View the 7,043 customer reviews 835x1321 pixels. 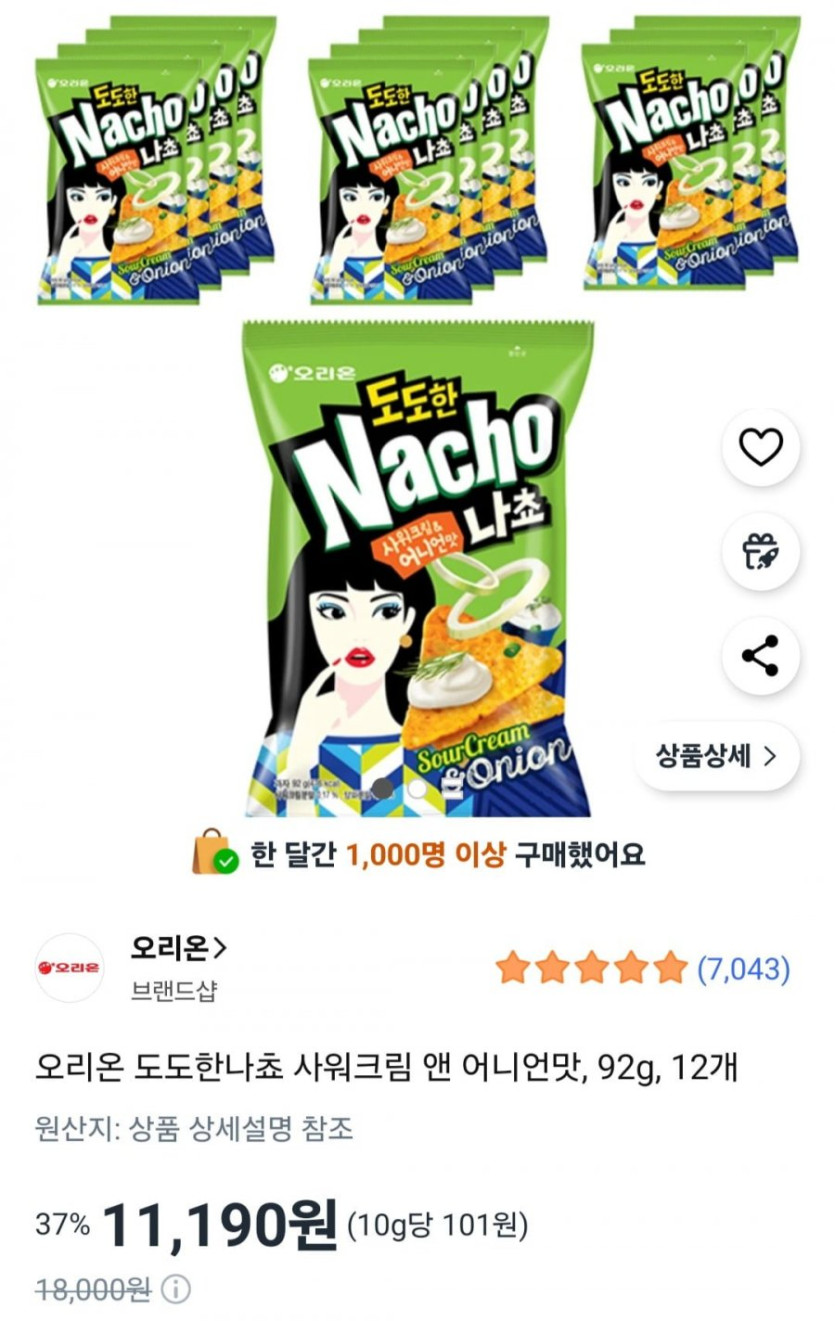(742, 968)
